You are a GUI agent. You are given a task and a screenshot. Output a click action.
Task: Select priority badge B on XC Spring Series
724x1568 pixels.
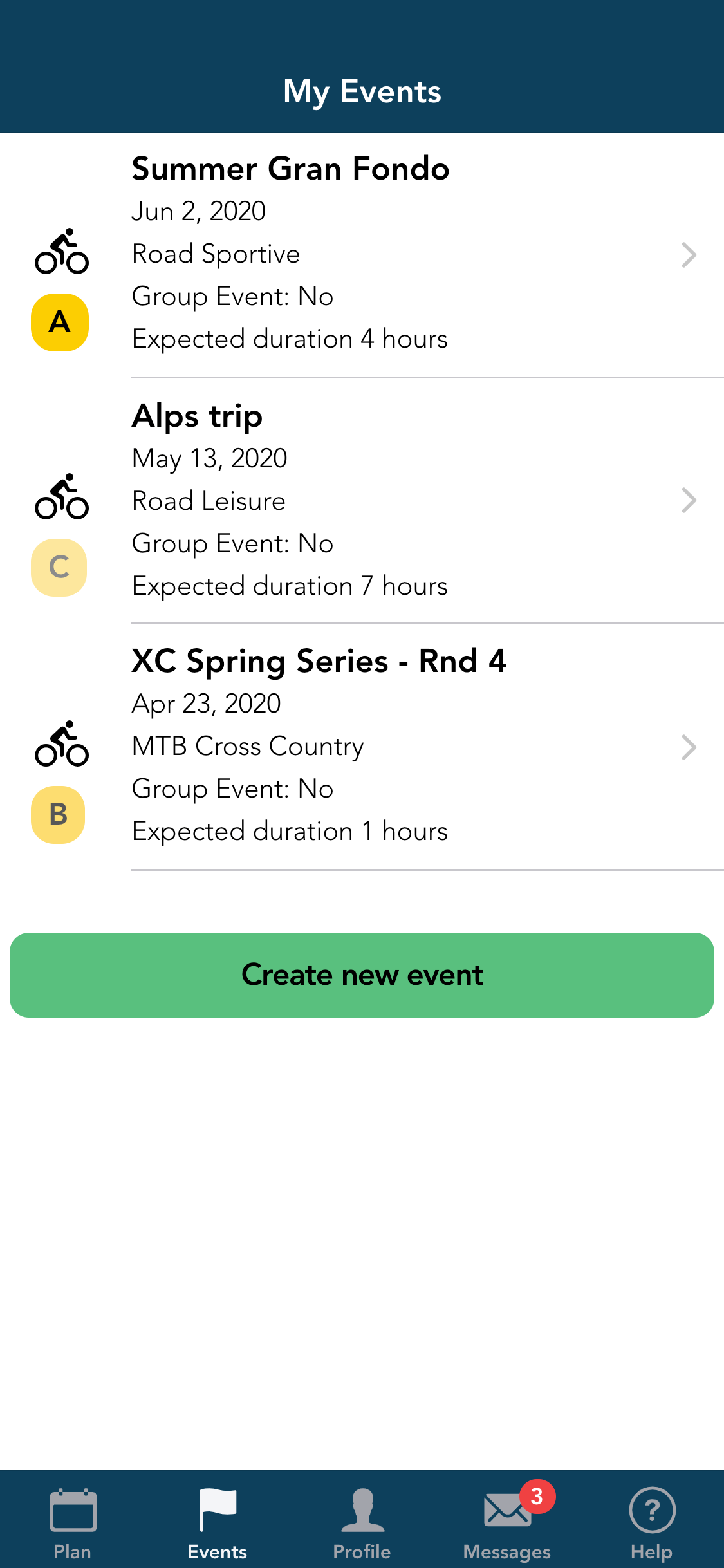59,814
